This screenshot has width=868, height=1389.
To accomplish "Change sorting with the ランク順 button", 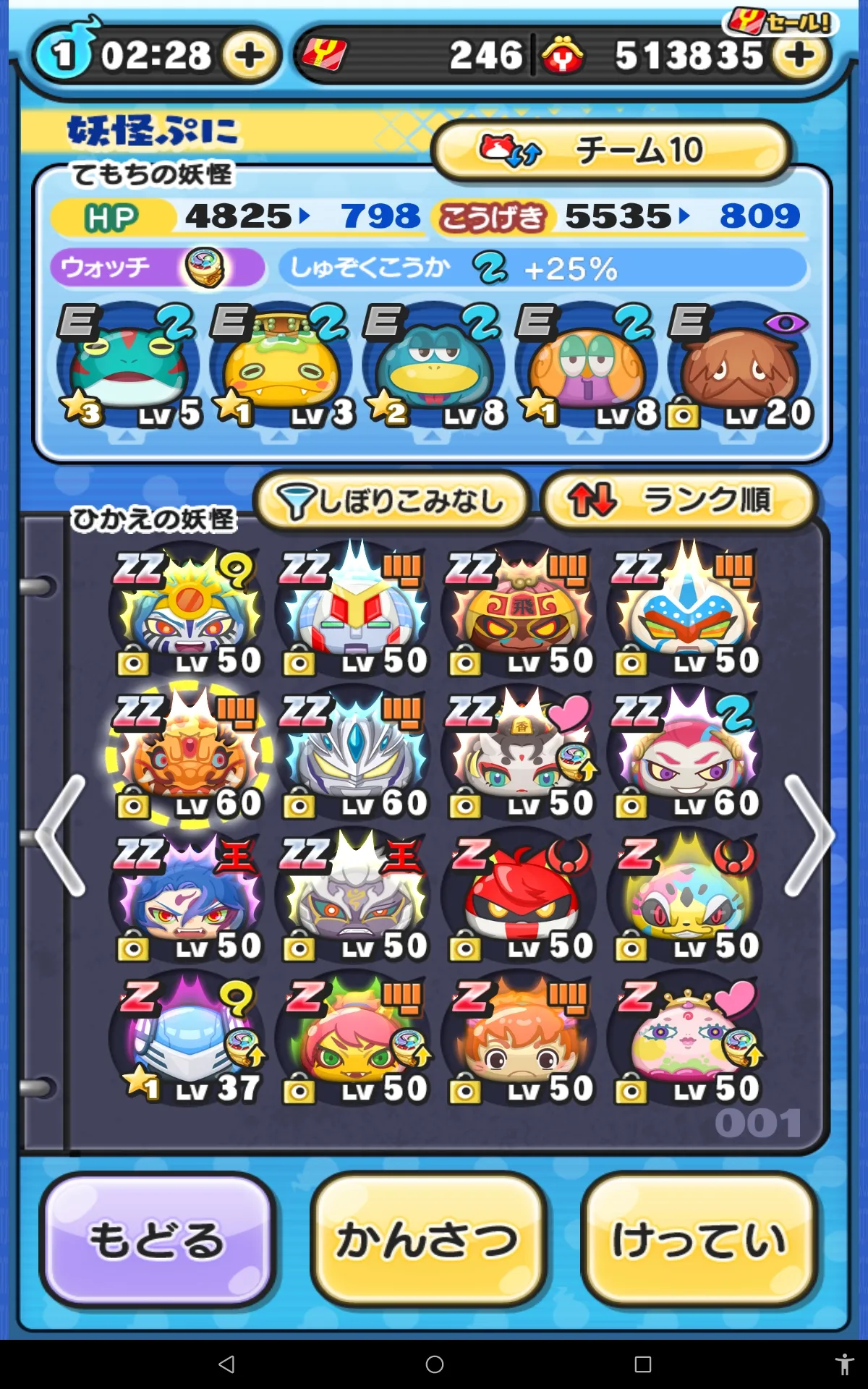I will pos(679,501).
